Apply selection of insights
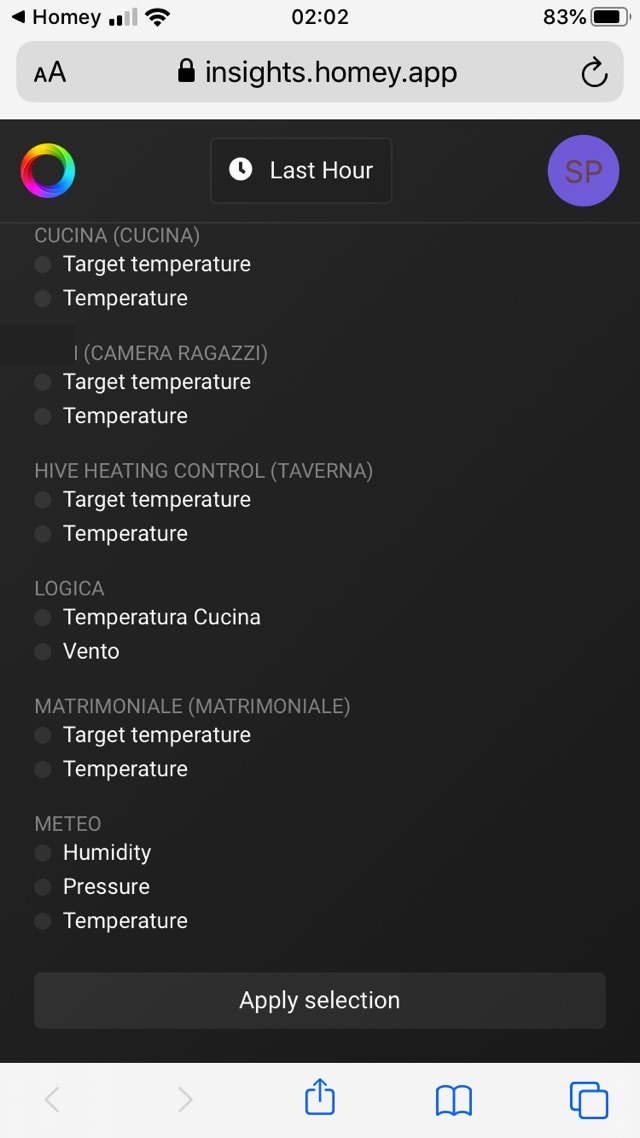The image size is (640, 1138). pos(320,1001)
